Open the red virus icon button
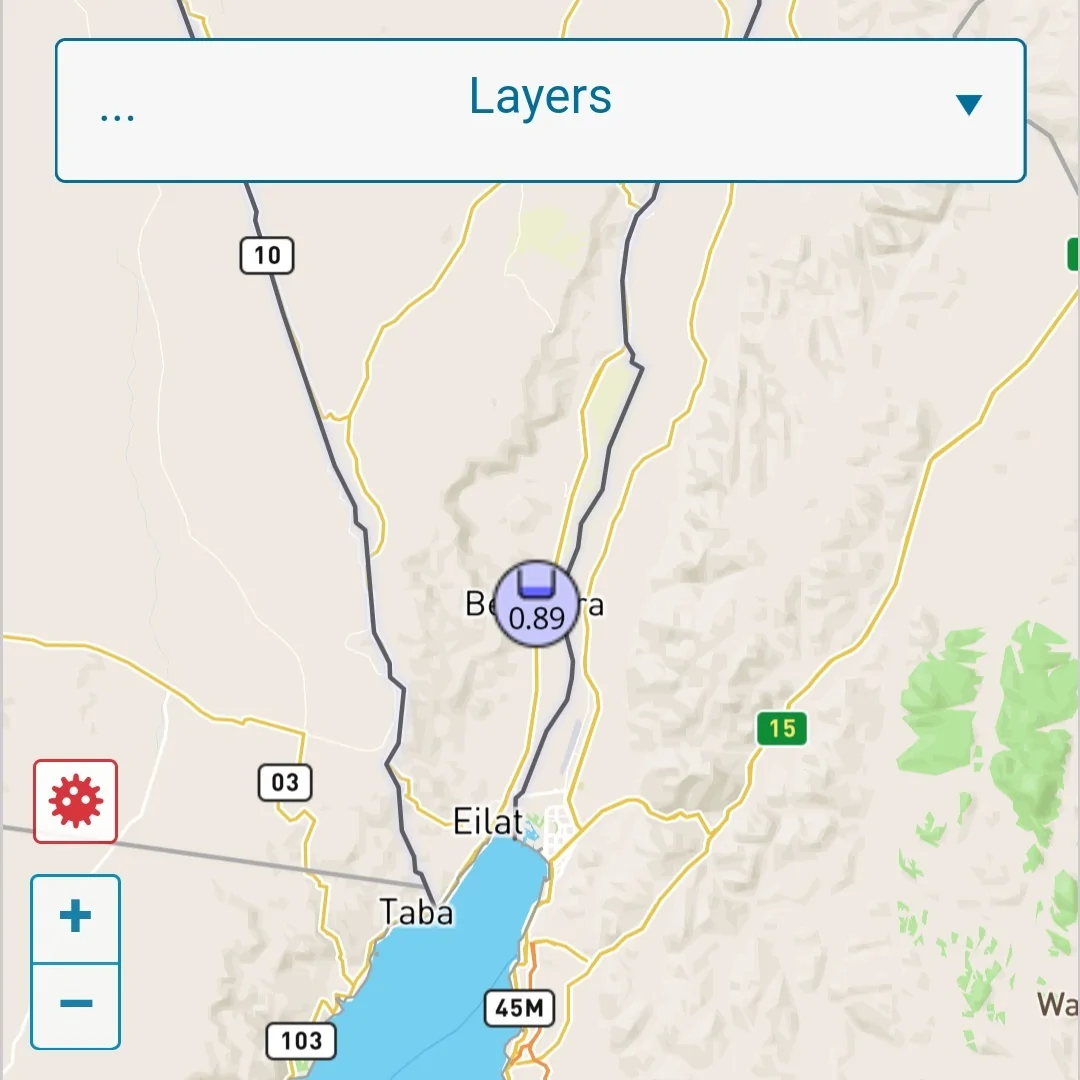 coord(76,801)
